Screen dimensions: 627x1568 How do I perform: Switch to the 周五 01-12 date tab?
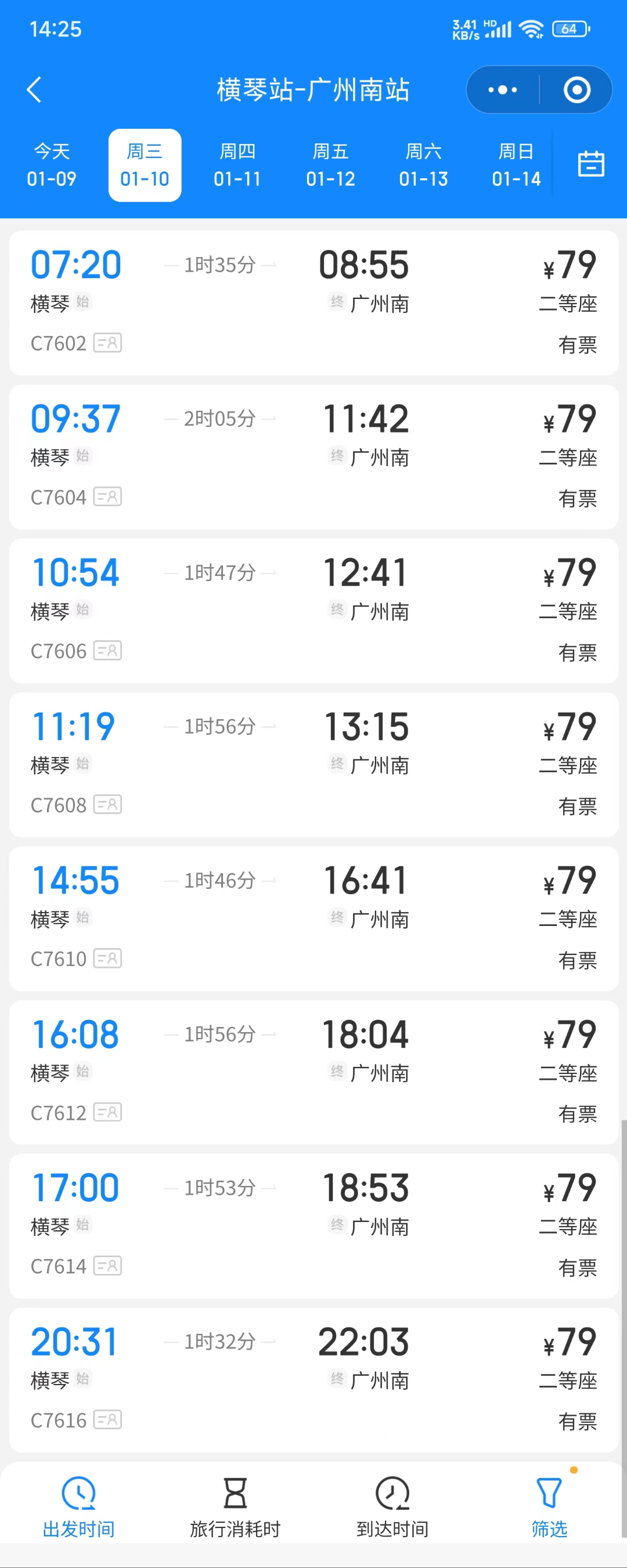[330, 164]
